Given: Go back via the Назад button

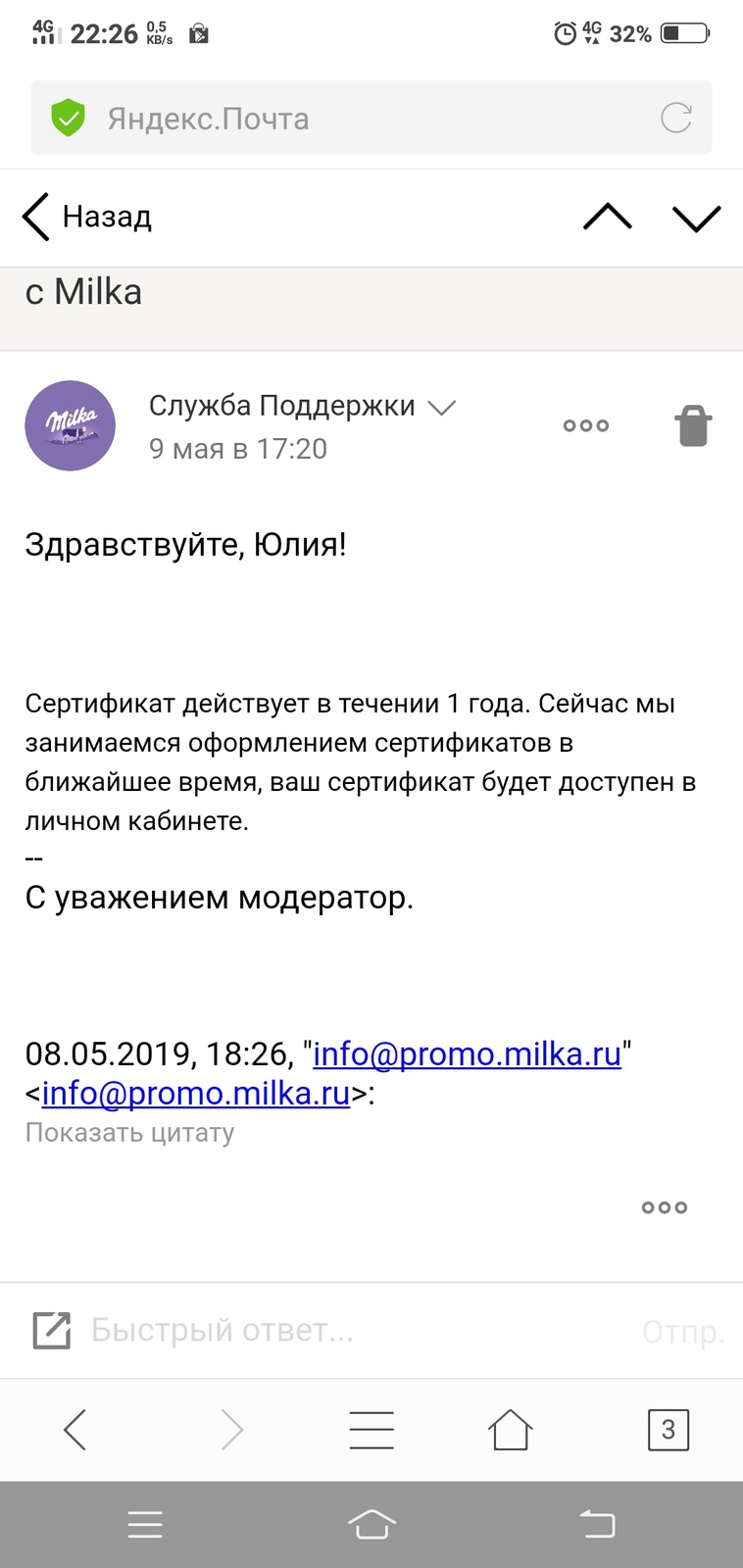Looking at the screenshot, I should (x=88, y=217).
